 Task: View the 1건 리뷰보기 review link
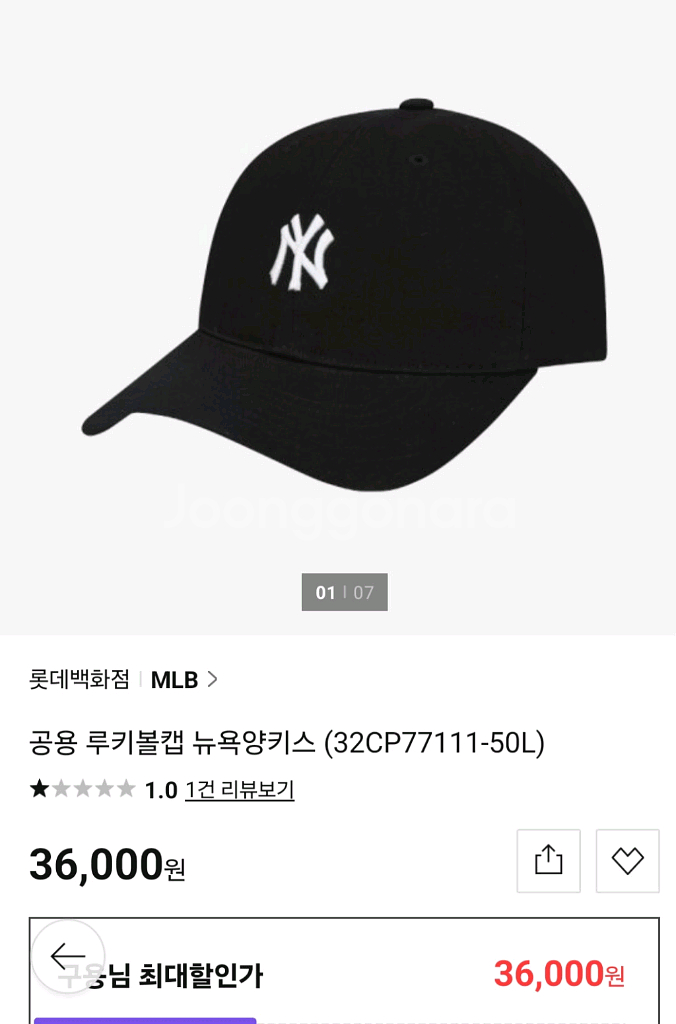[x=239, y=790]
